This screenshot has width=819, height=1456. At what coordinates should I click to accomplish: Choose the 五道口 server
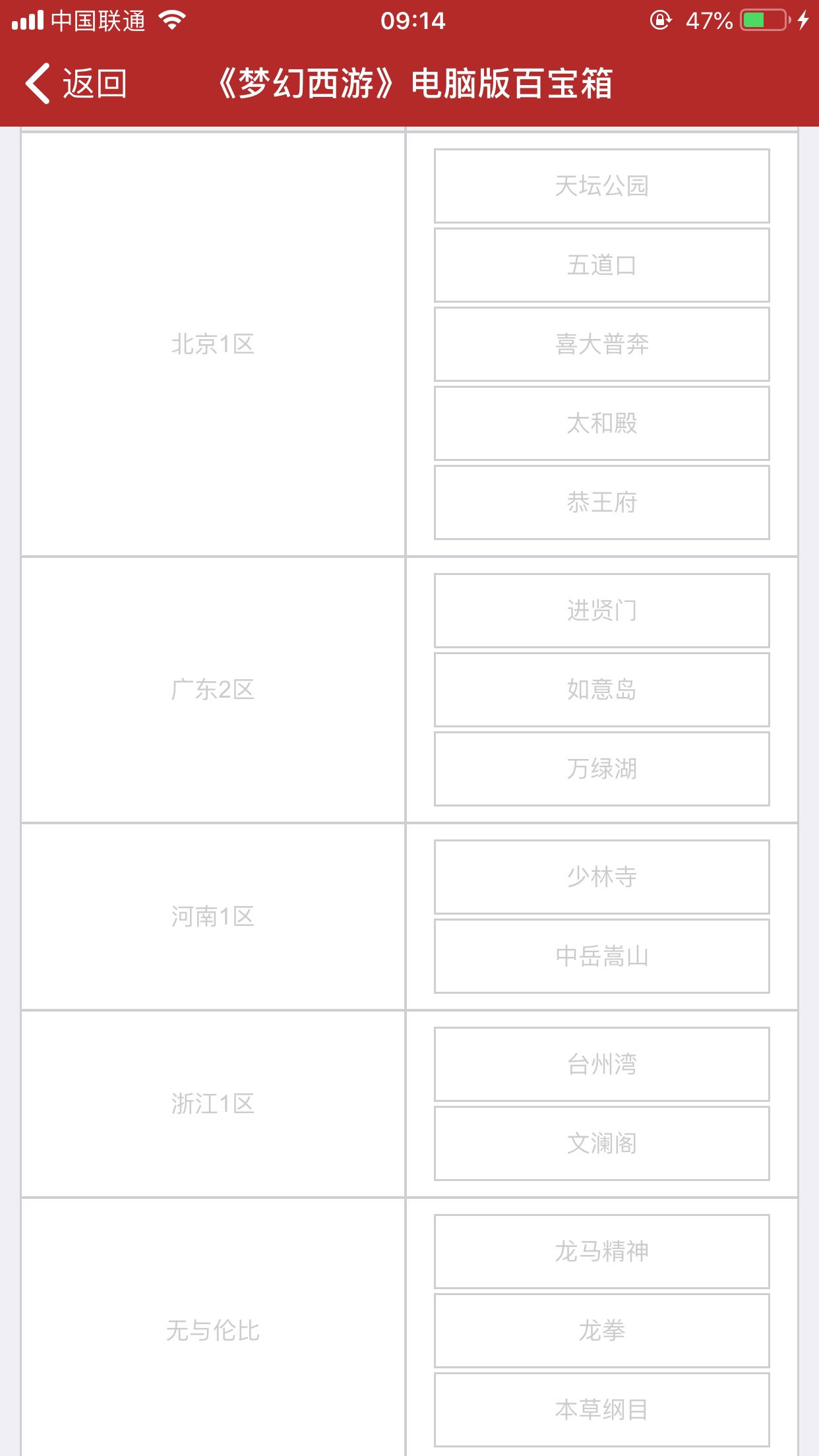(x=601, y=265)
